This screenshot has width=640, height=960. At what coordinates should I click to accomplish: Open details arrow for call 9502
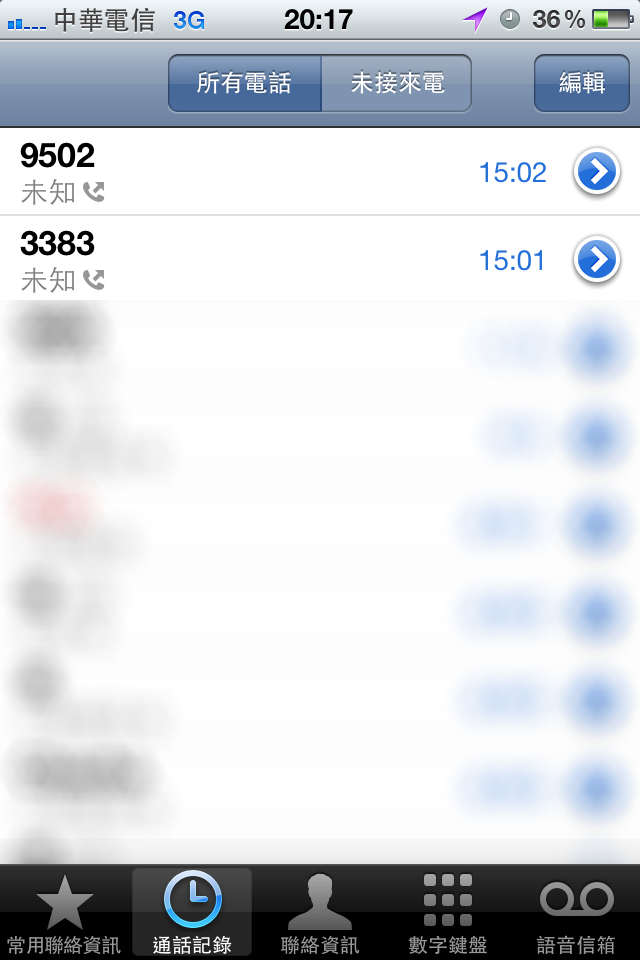pos(596,173)
